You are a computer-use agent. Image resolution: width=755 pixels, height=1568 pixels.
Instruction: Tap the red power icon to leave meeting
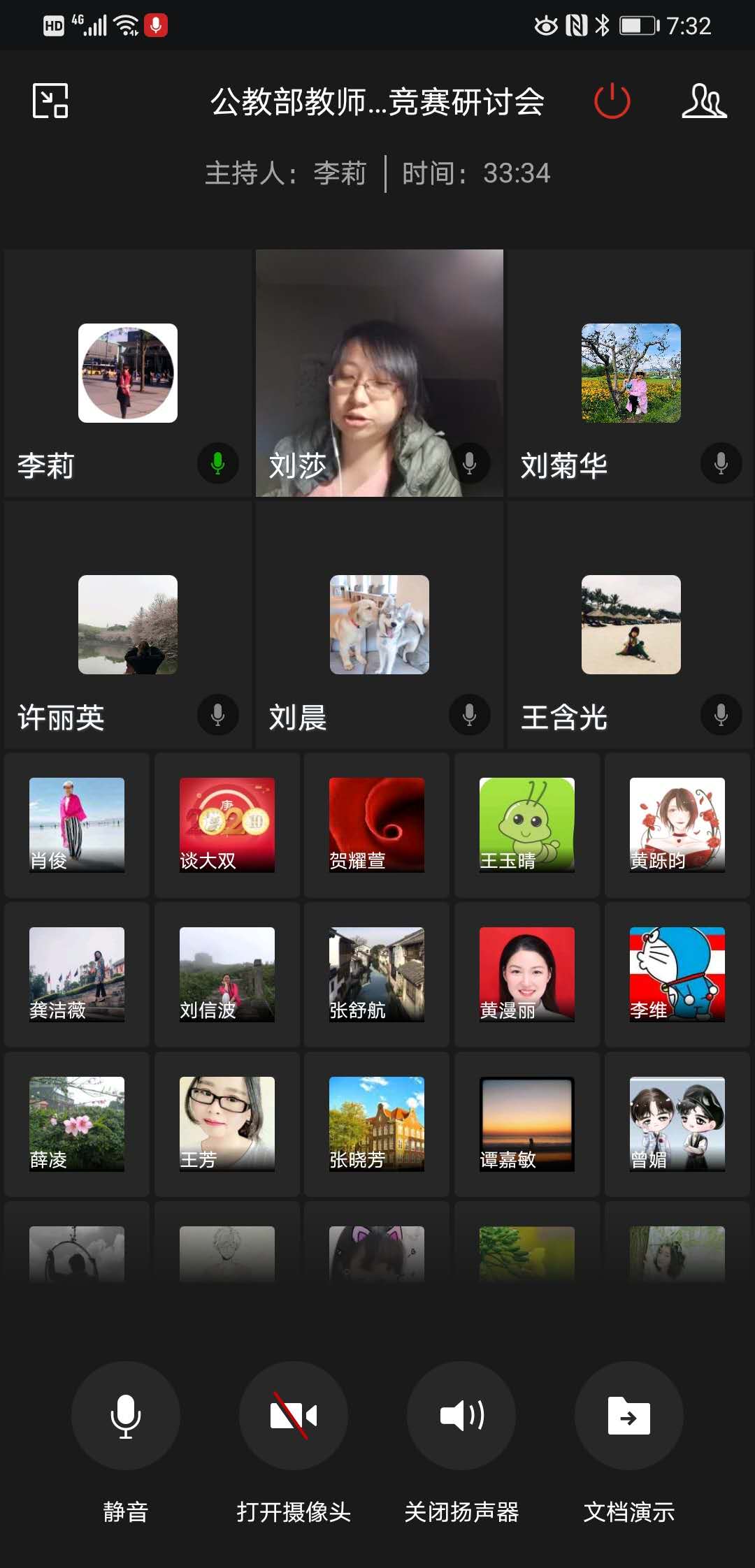tap(612, 101)
